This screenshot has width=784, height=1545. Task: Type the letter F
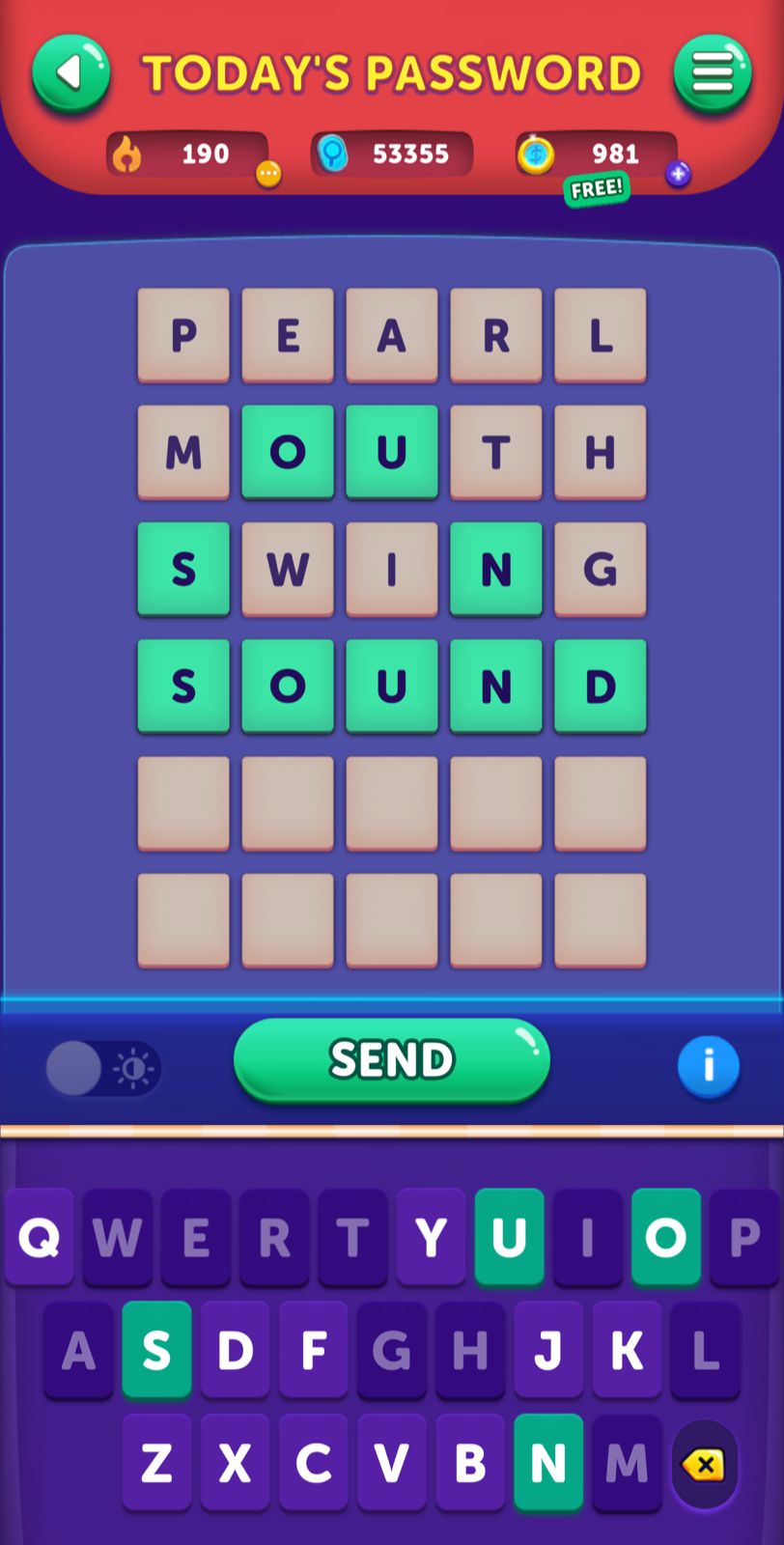coord(313,1350)
